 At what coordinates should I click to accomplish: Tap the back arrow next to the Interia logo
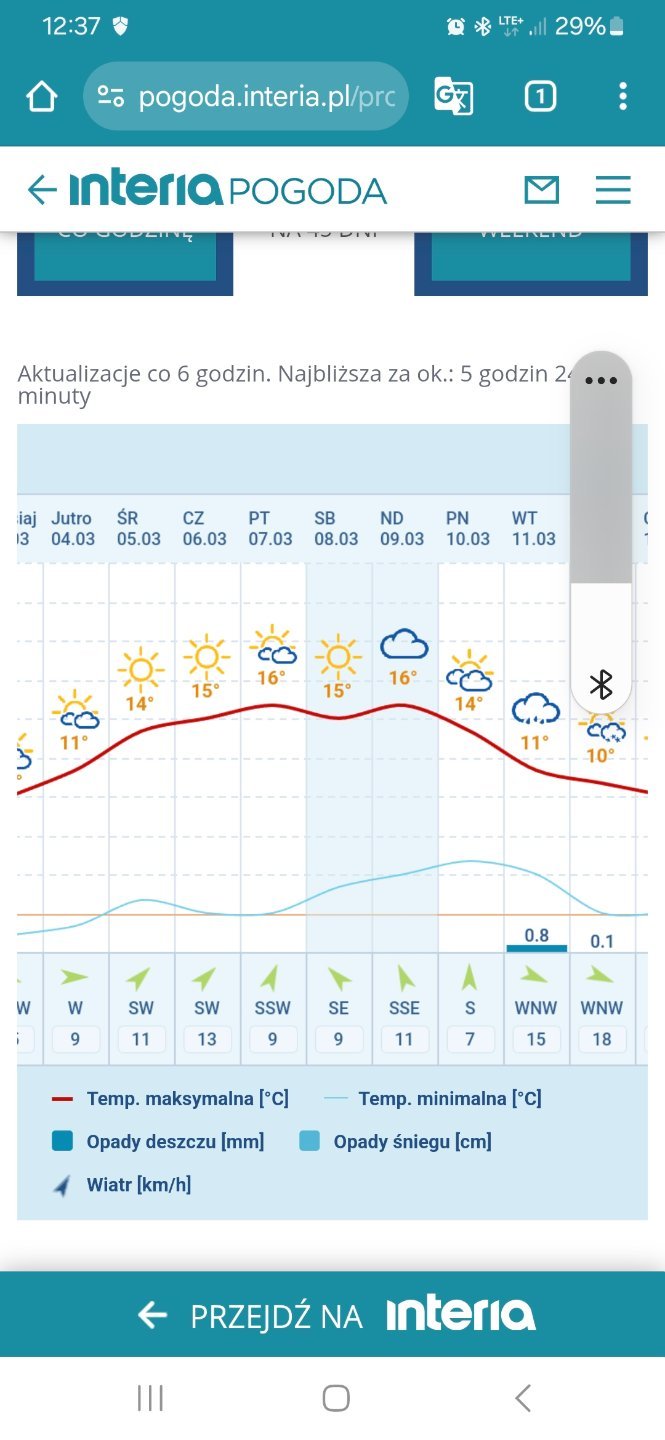coord(42,190)
